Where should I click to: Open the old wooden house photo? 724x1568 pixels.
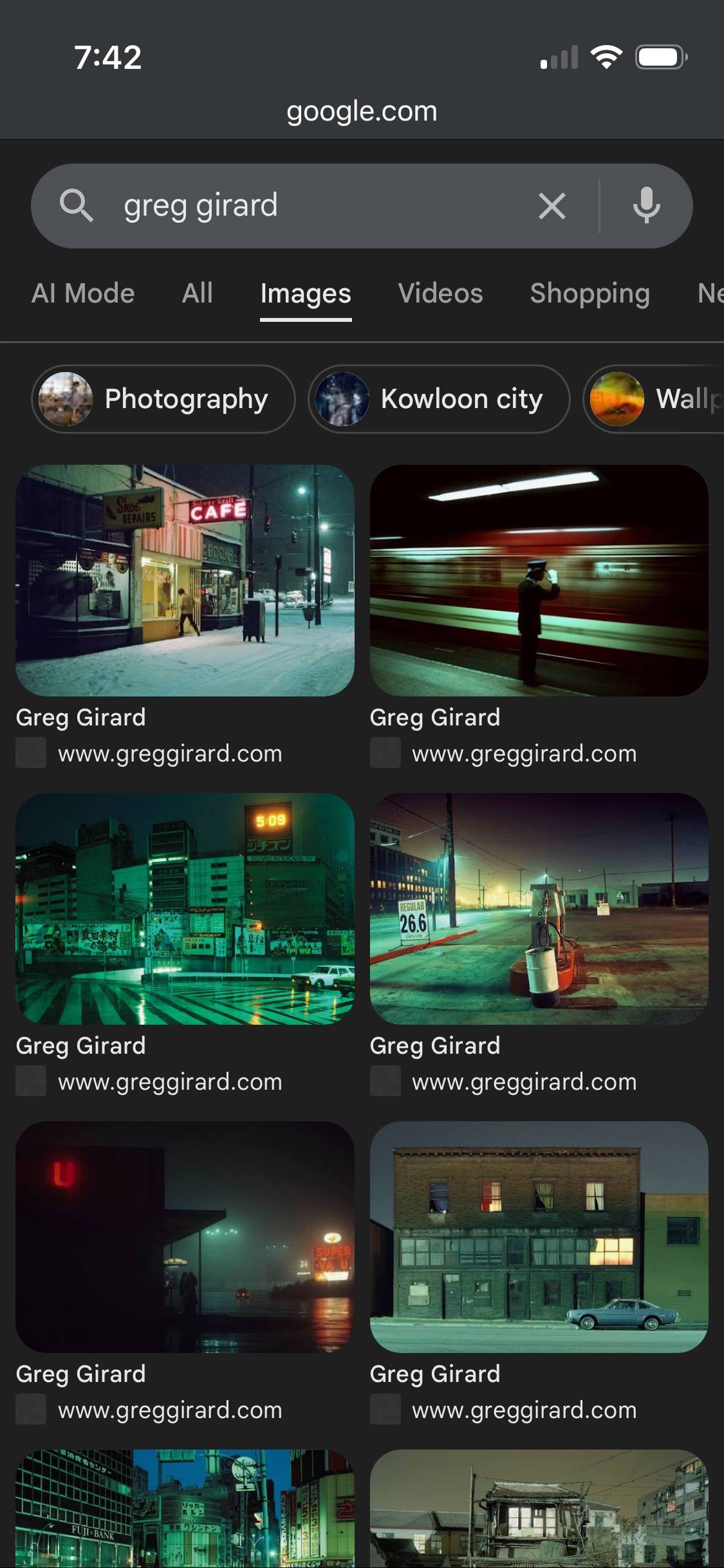tap(539, 1508)
